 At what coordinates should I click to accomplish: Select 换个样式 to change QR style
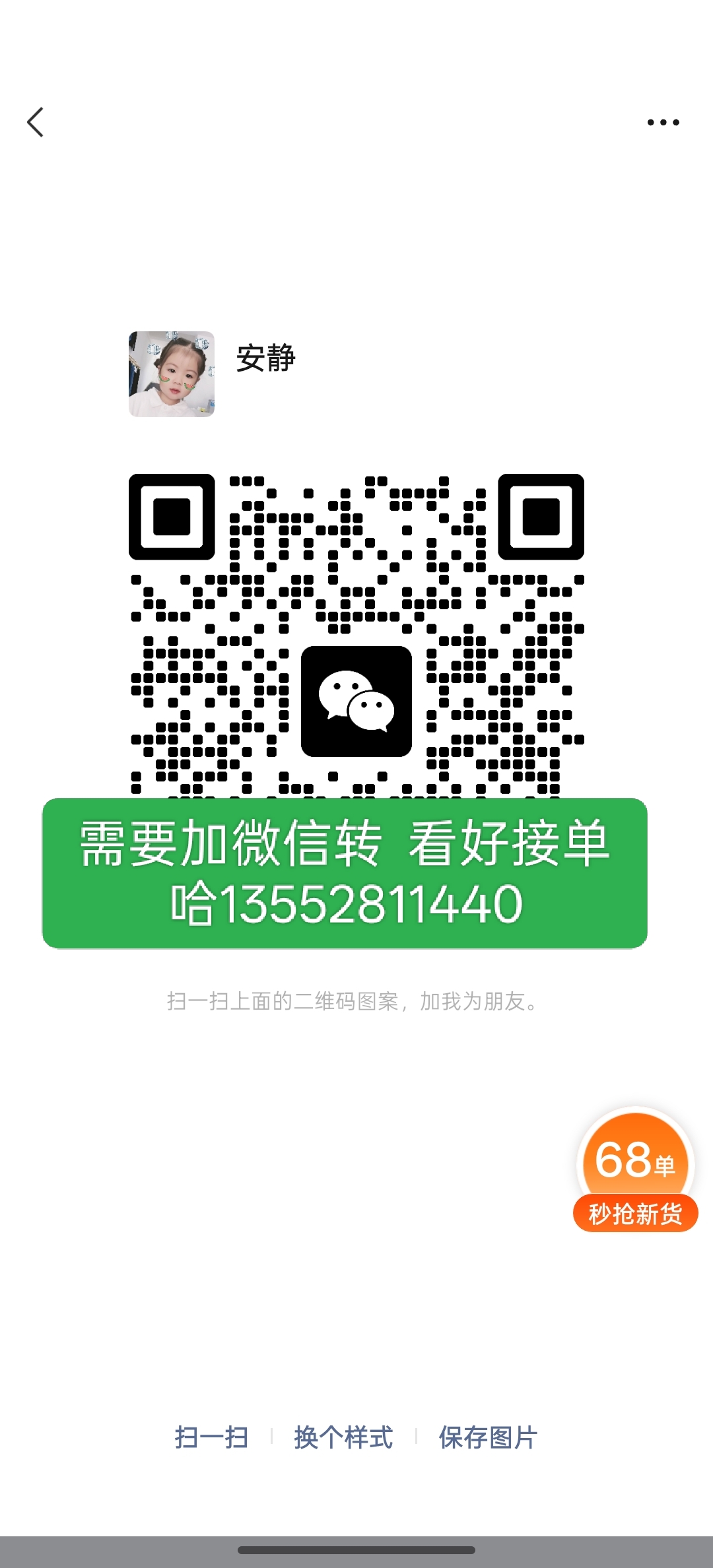point(343,1437)
